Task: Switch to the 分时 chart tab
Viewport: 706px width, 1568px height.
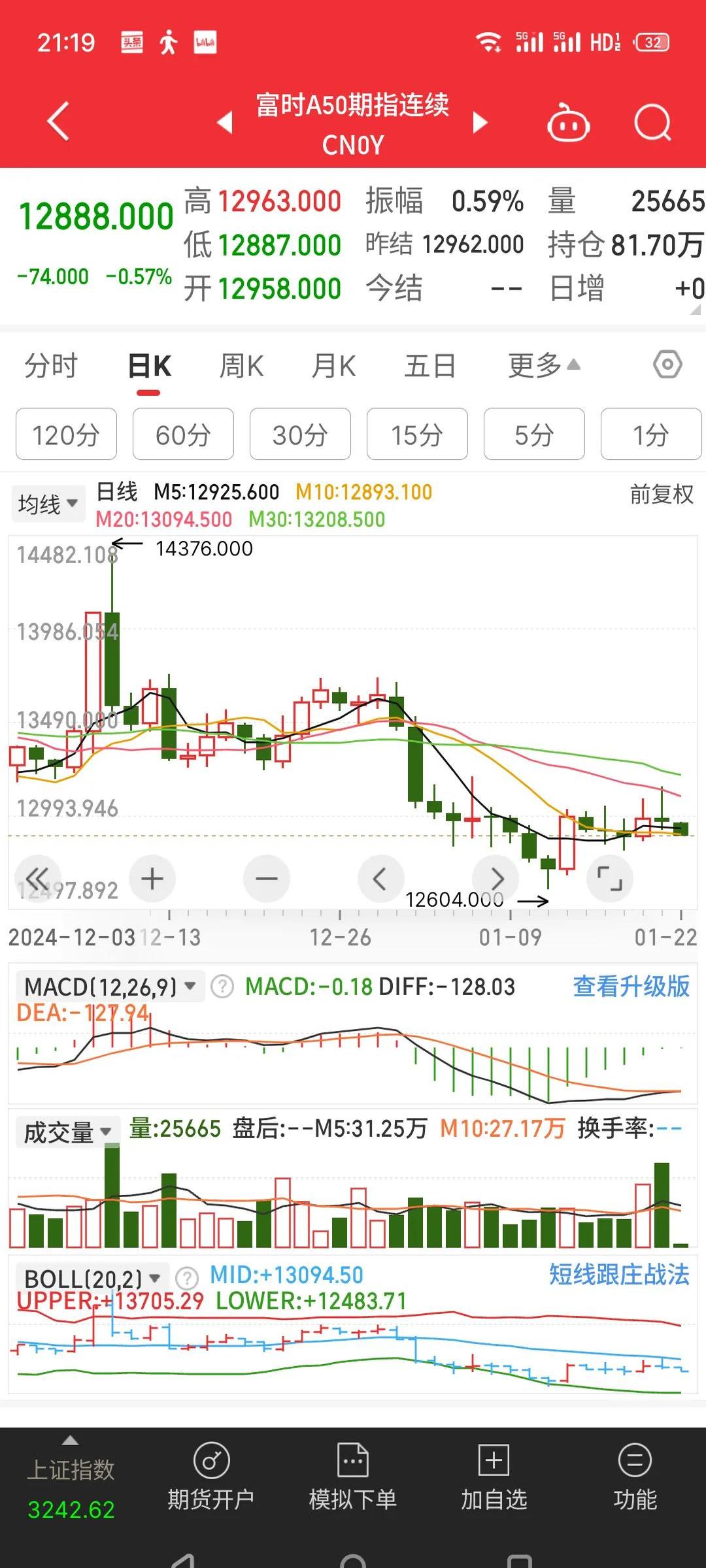Action: point(51,366)
